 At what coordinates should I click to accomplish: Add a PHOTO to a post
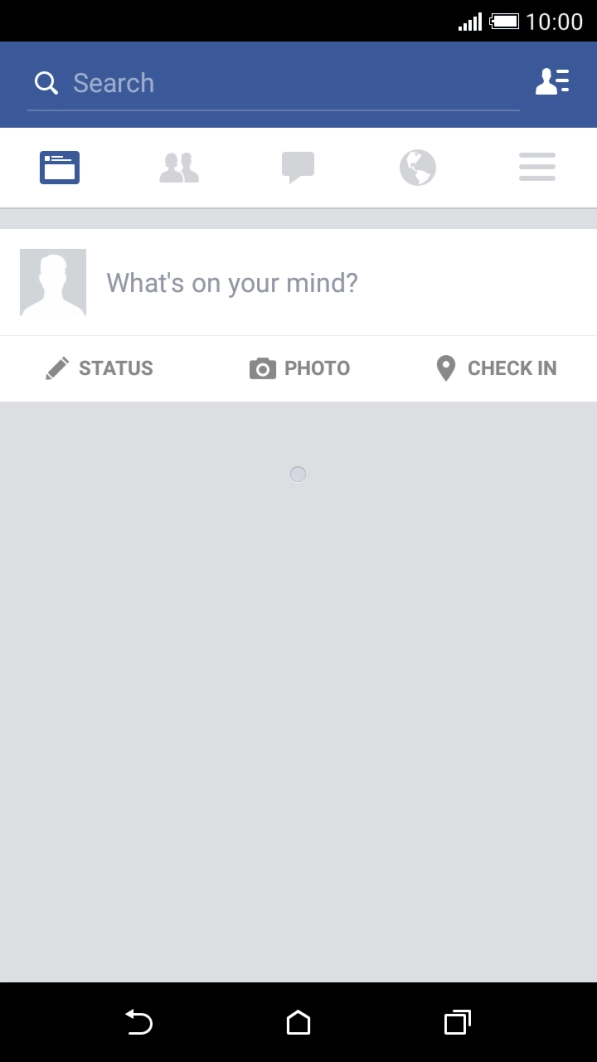[x=299, y=368]
